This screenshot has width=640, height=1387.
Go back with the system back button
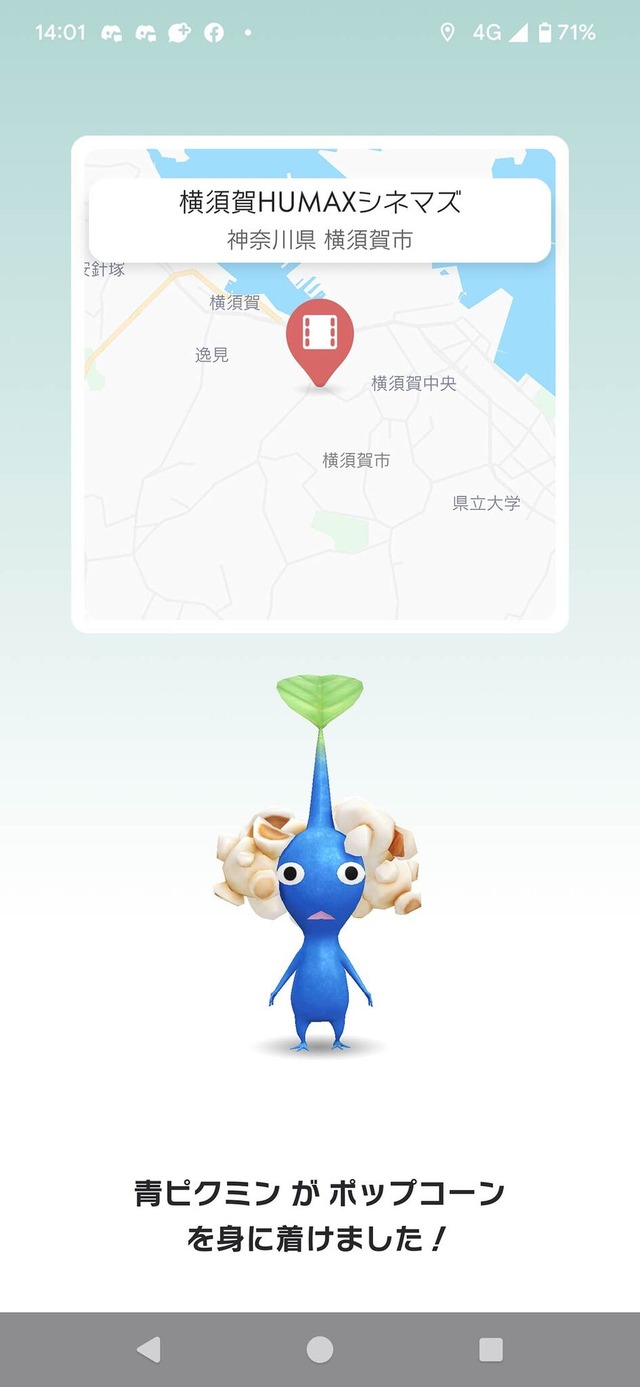148,1350
